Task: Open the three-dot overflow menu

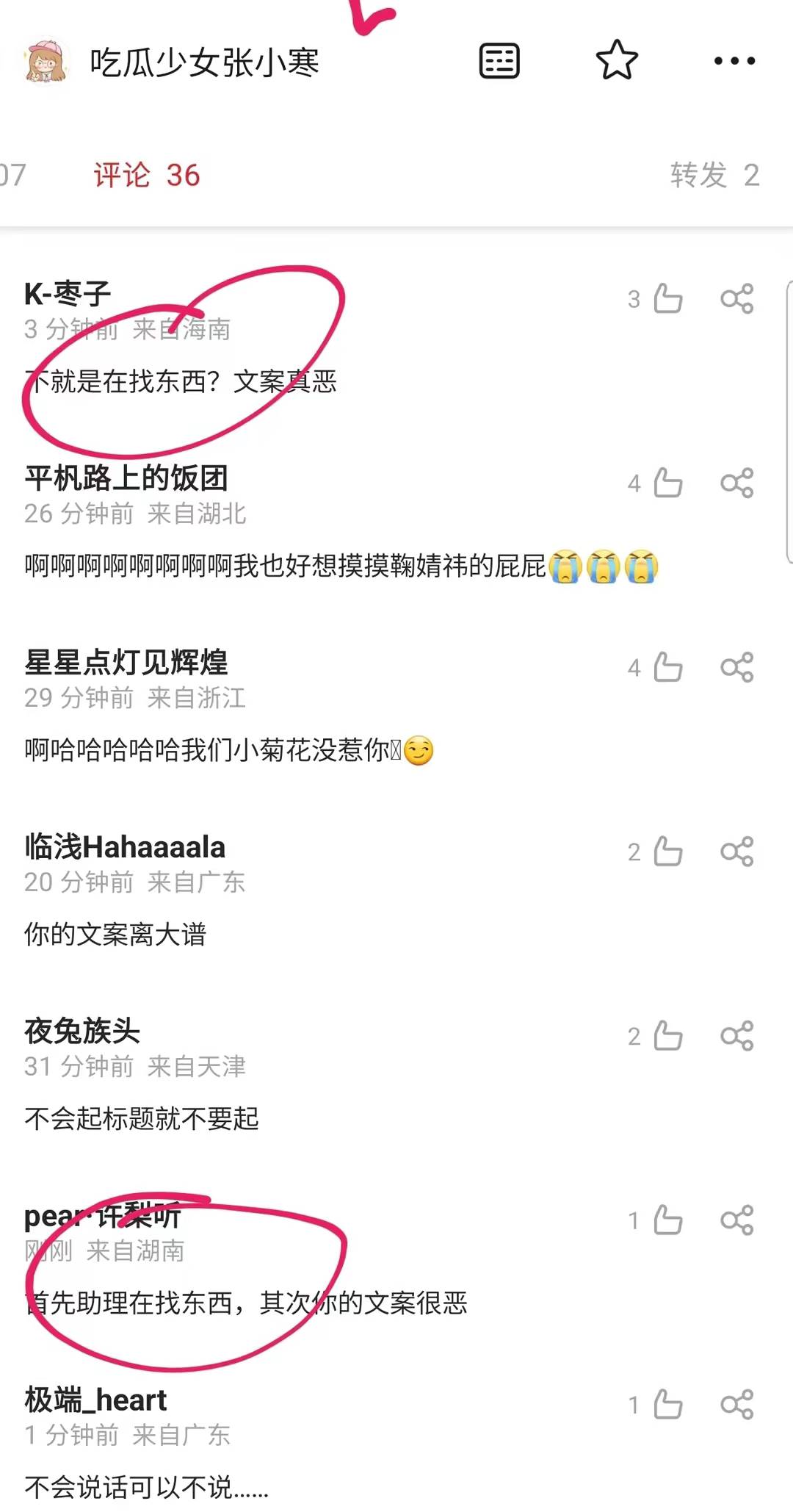Action: [x=734, y=61]
